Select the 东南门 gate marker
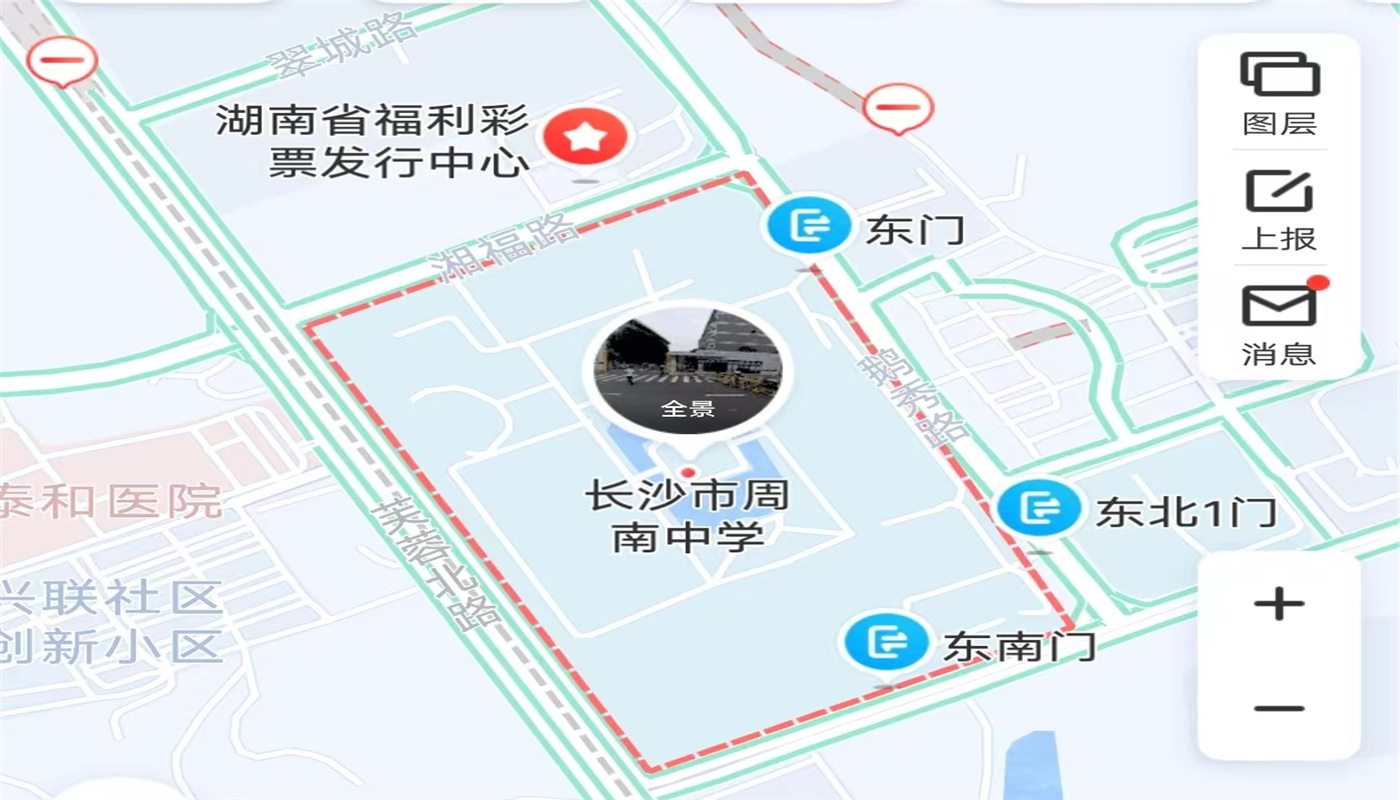The width and height of the screenshot is (1400, 800). click(x=884, y=643)
